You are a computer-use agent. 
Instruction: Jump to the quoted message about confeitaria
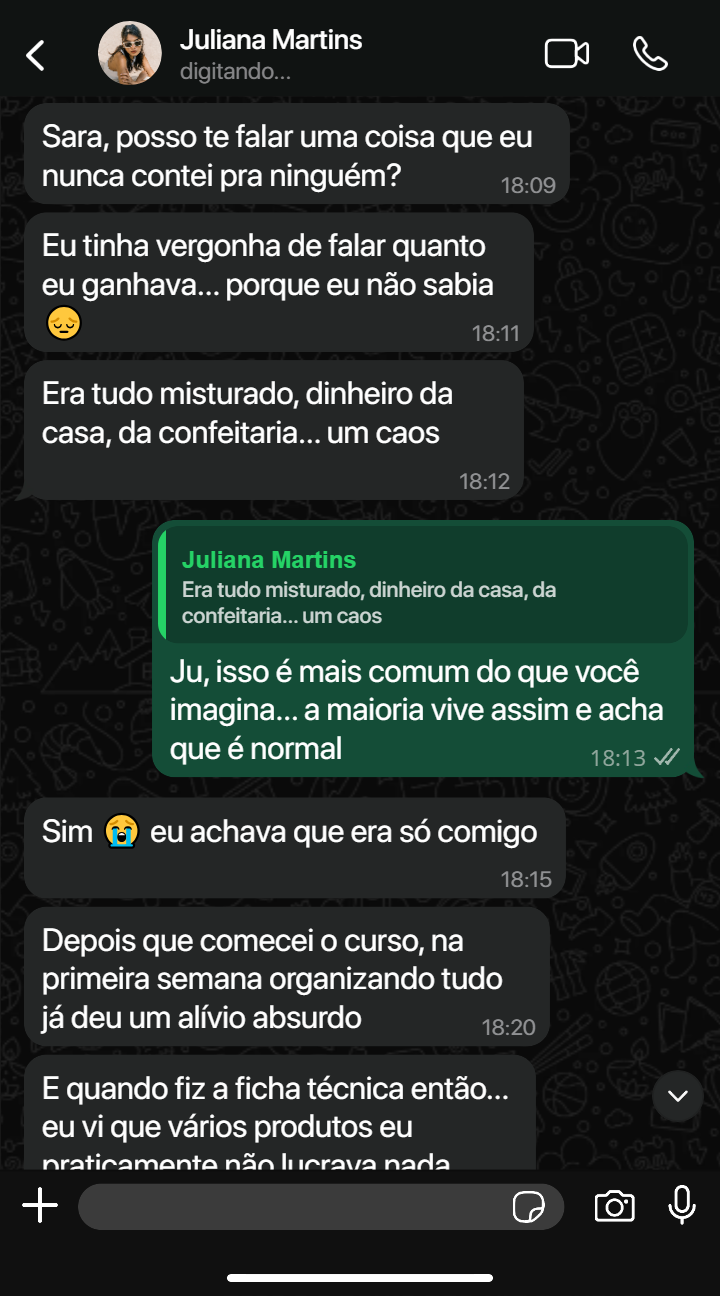pos(424,588)
